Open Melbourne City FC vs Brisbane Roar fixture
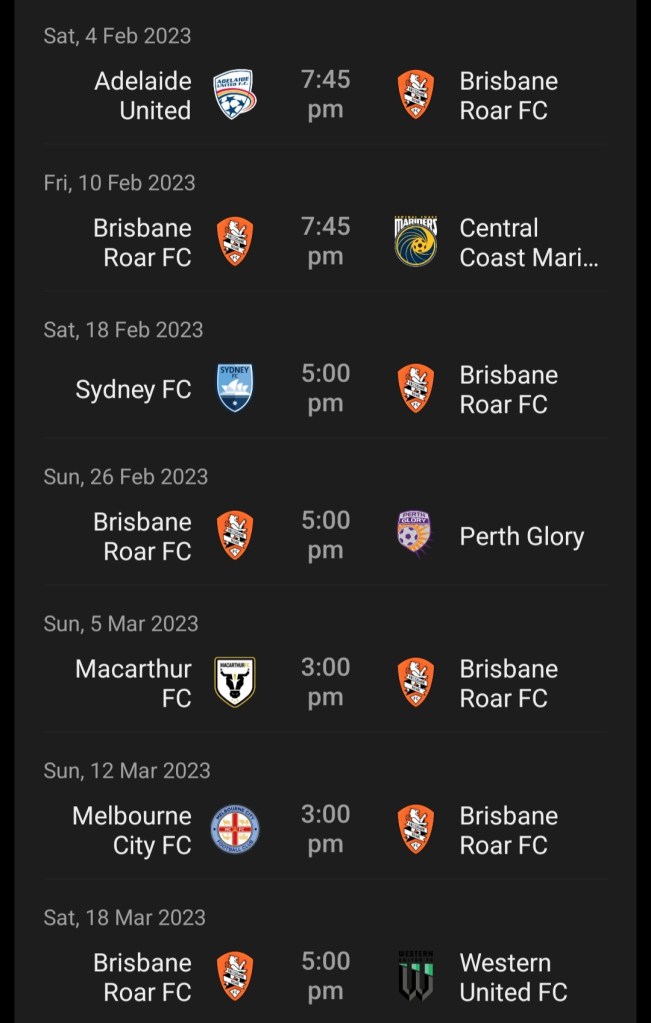Viewport: 651px width, 1023px height. [325, 830]
